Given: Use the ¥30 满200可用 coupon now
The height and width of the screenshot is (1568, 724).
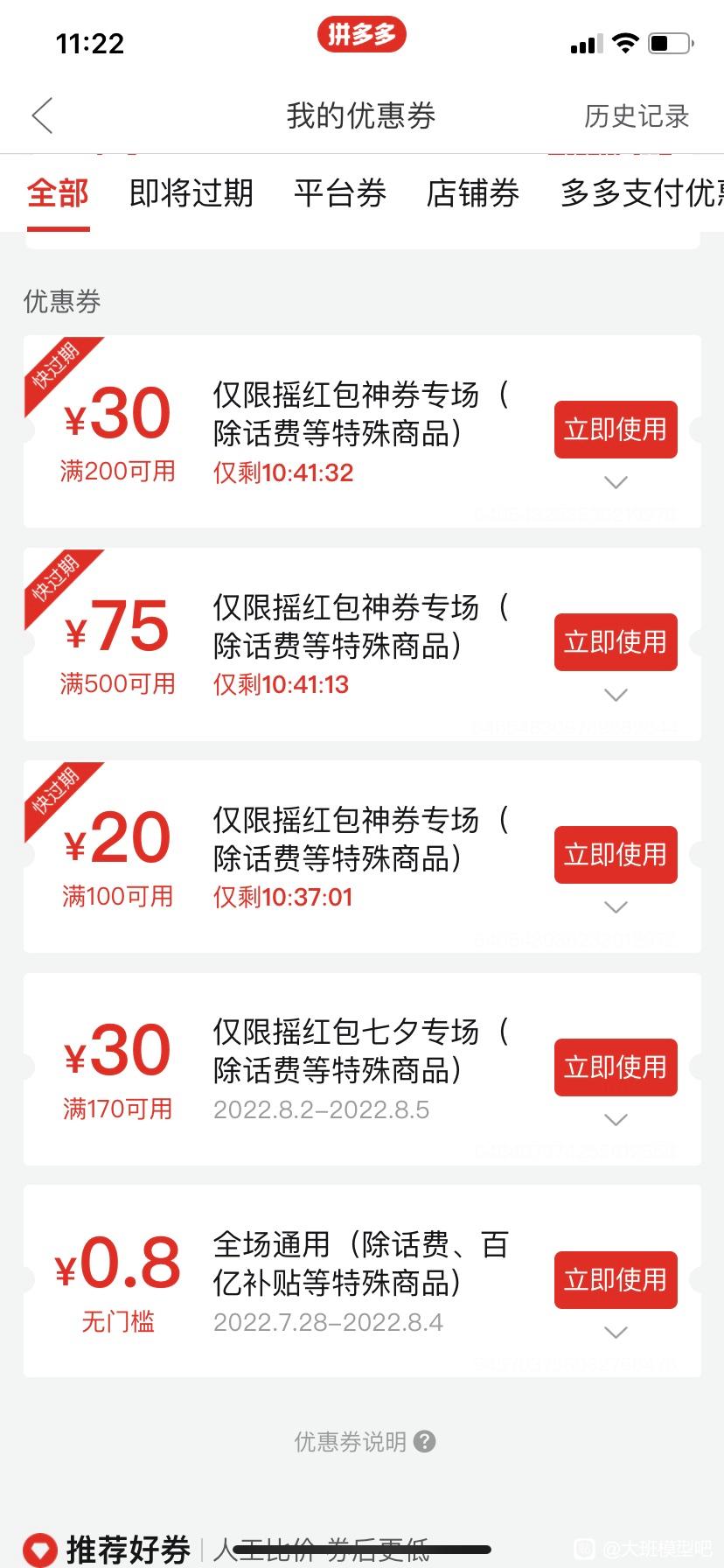Looking at the screenshot, I should click(x=616, y=430).
